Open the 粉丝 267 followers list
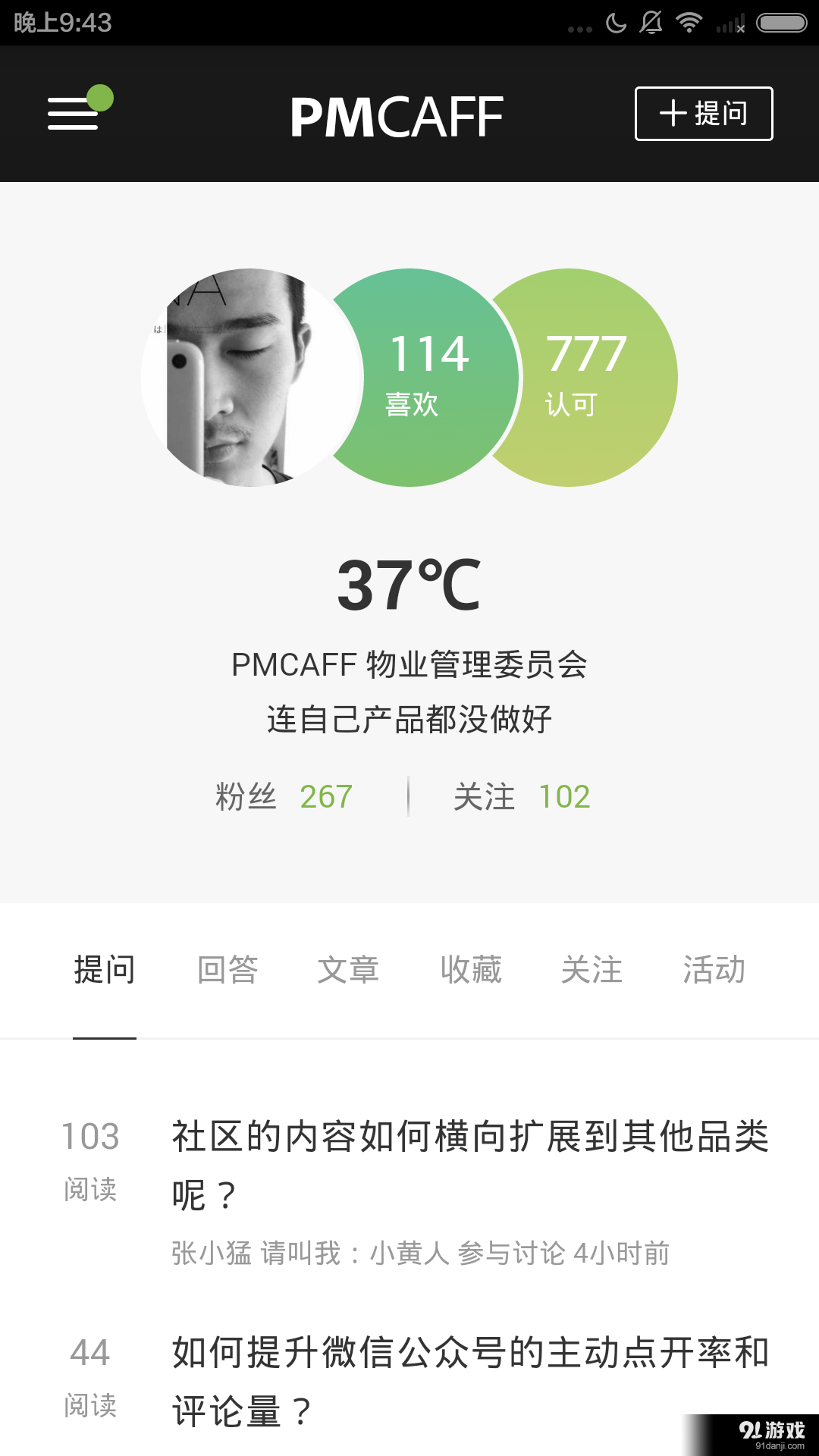 284,797
